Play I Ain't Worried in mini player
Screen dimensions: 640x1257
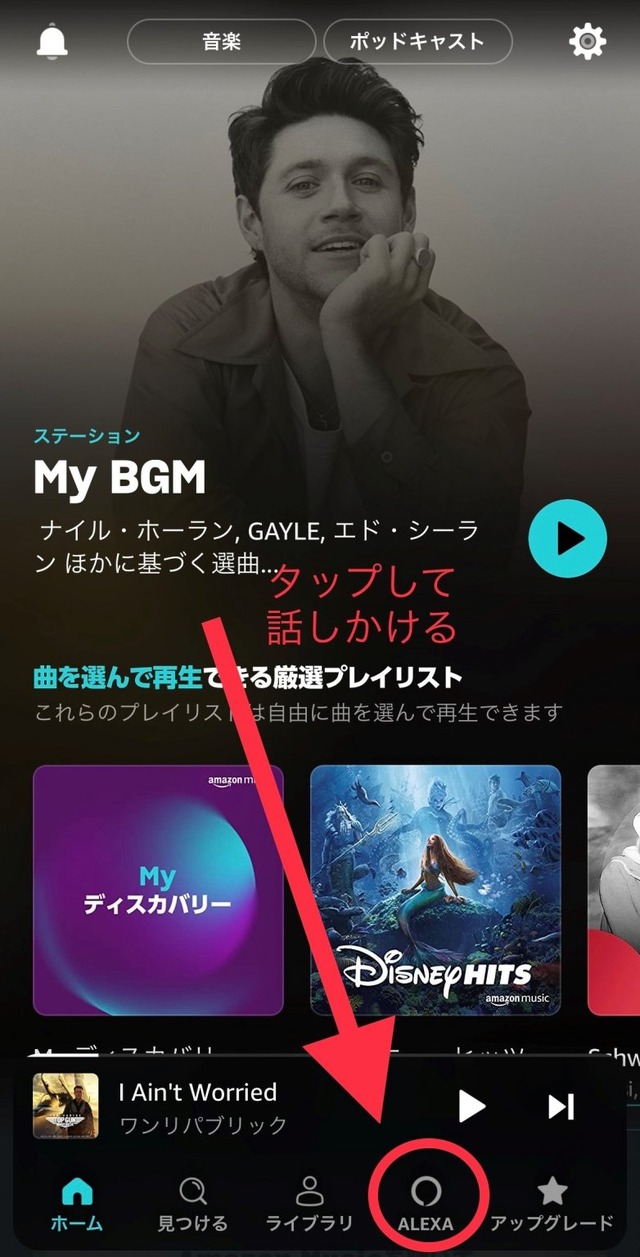(x=472, y=1105)
